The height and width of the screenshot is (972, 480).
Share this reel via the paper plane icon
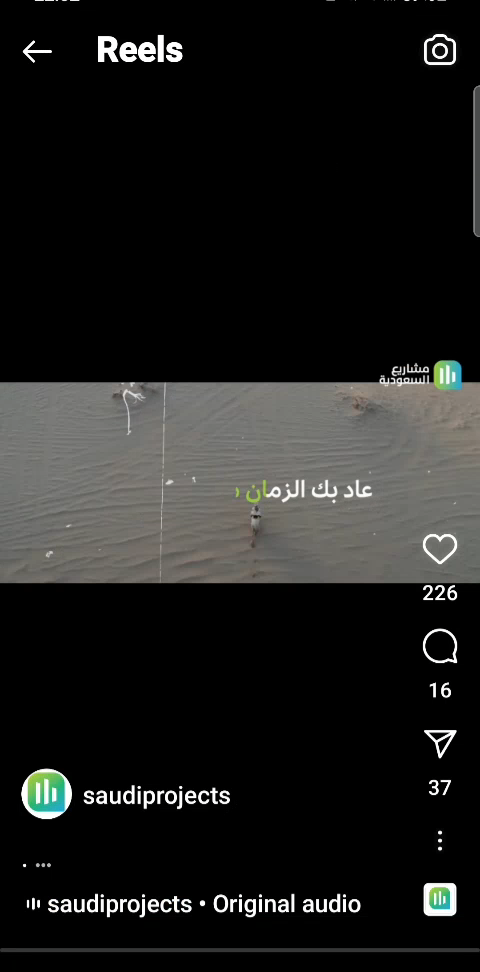(440, 743)
